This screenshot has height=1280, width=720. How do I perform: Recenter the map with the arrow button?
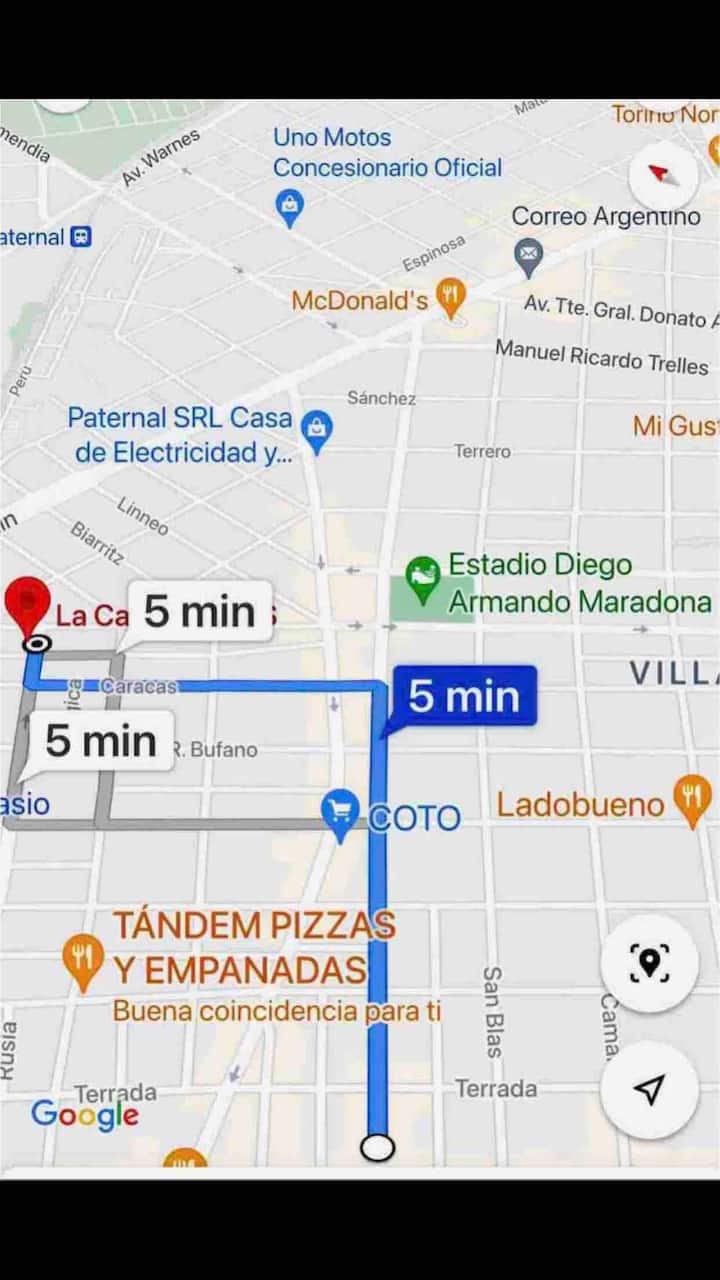(x=649, y=1090)
